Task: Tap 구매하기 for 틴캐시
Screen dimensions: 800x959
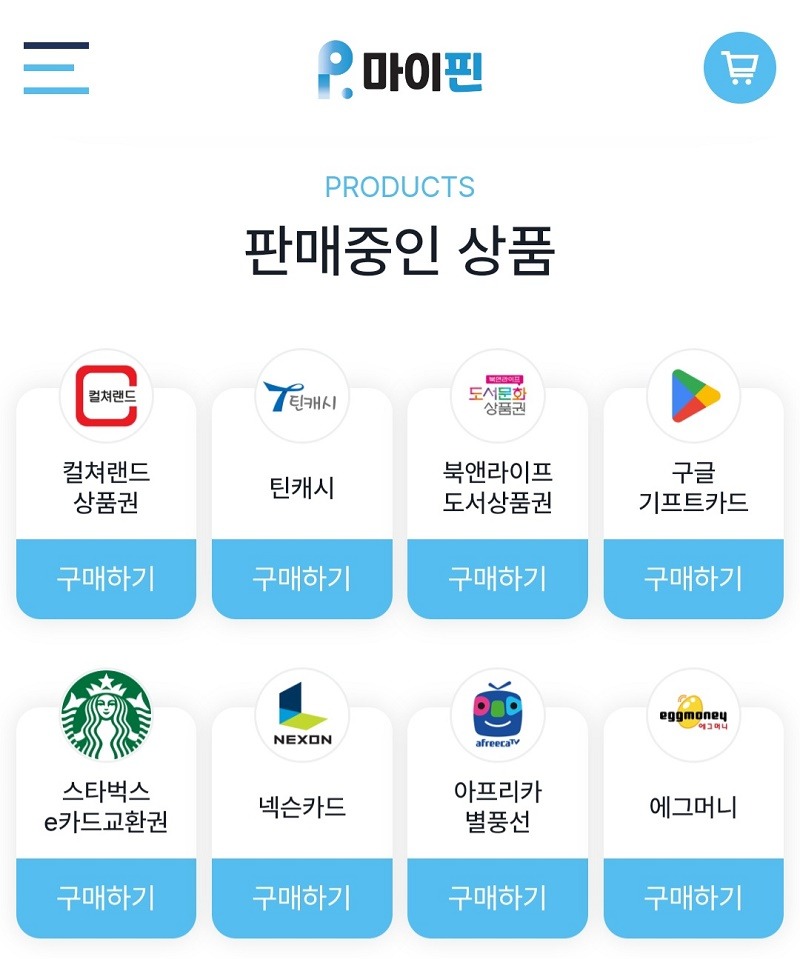Action: (302, 578)
